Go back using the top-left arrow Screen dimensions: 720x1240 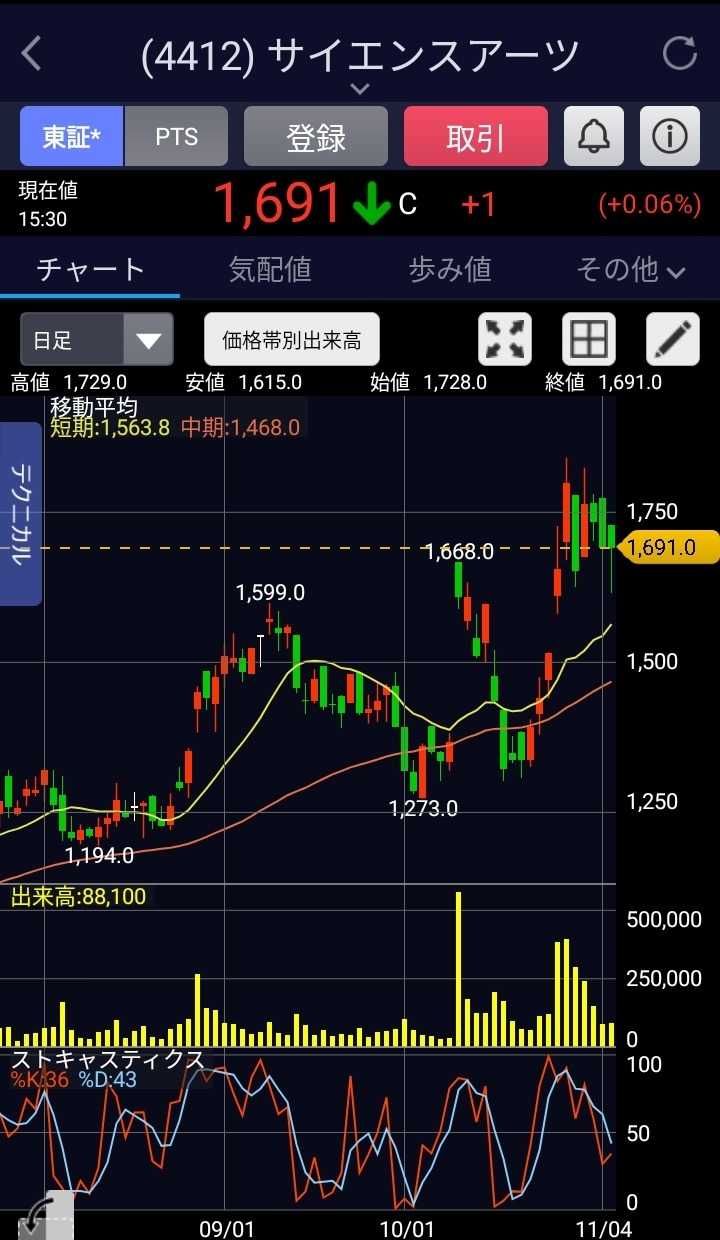(x=32, y=54)
